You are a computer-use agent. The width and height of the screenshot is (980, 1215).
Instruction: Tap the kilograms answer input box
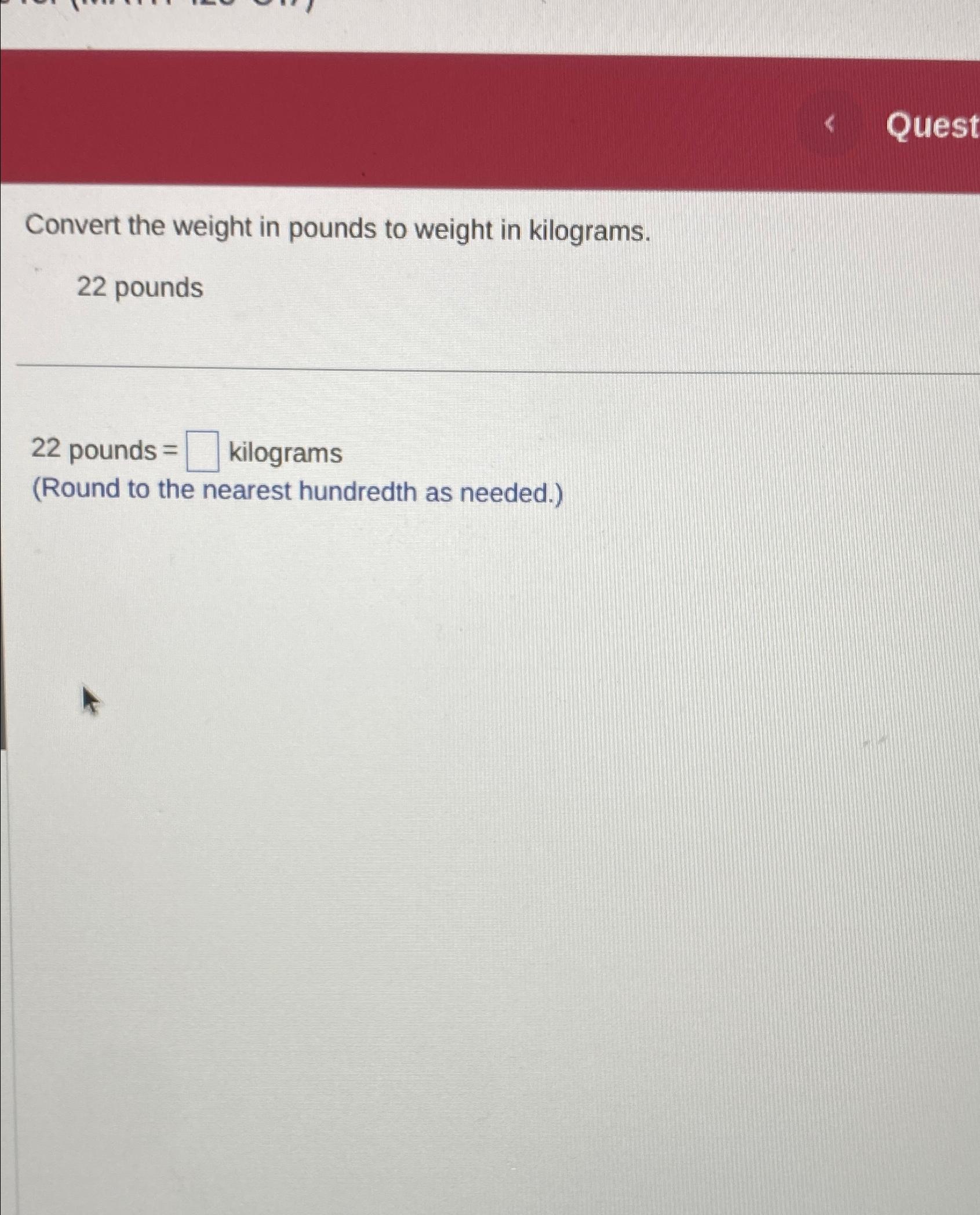point(202,452)
